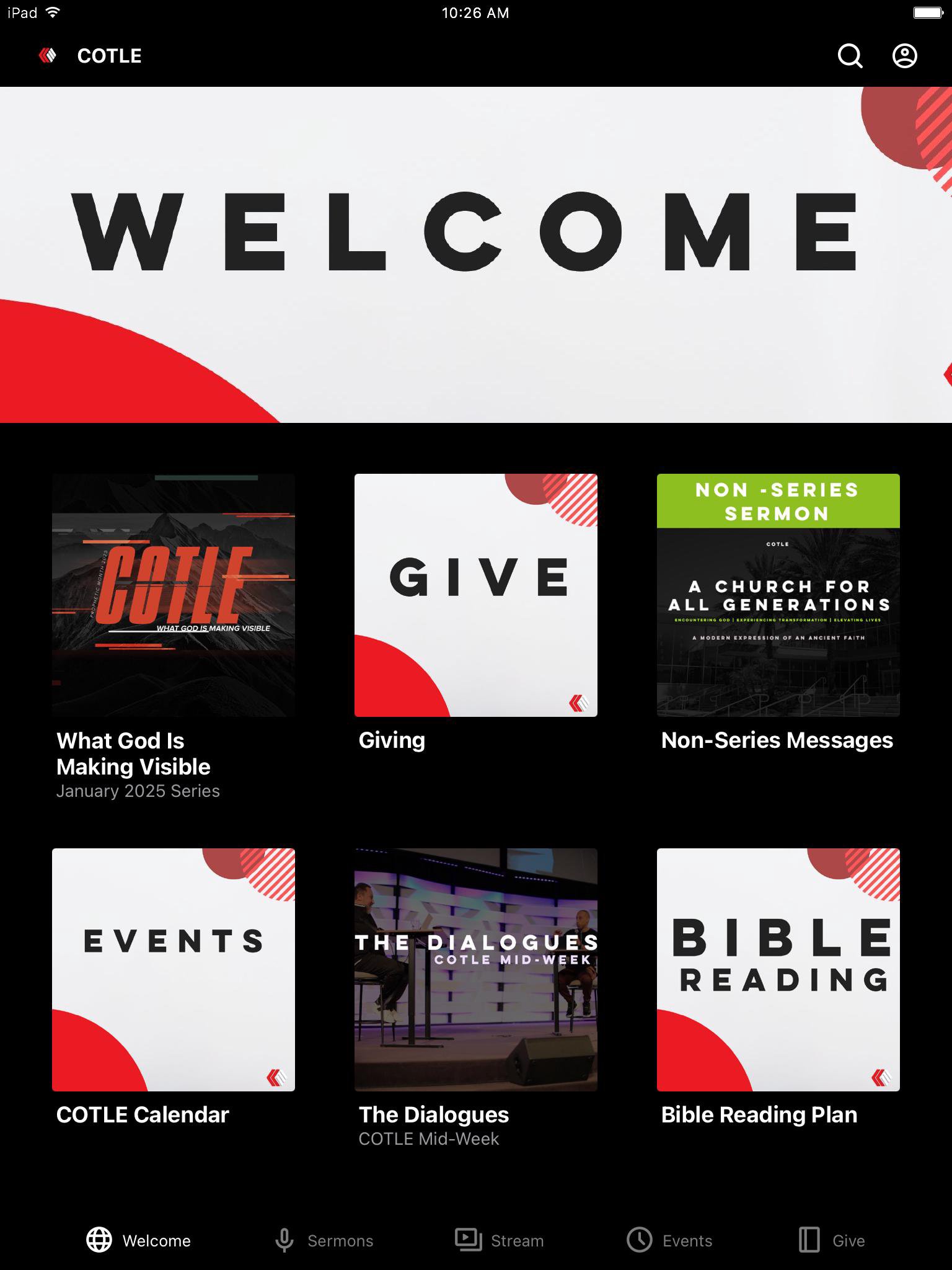Screen dimensions: 952x1270
Task: Open Non-Series Messages
Action: pyautogui.click(x=778, y=595)
